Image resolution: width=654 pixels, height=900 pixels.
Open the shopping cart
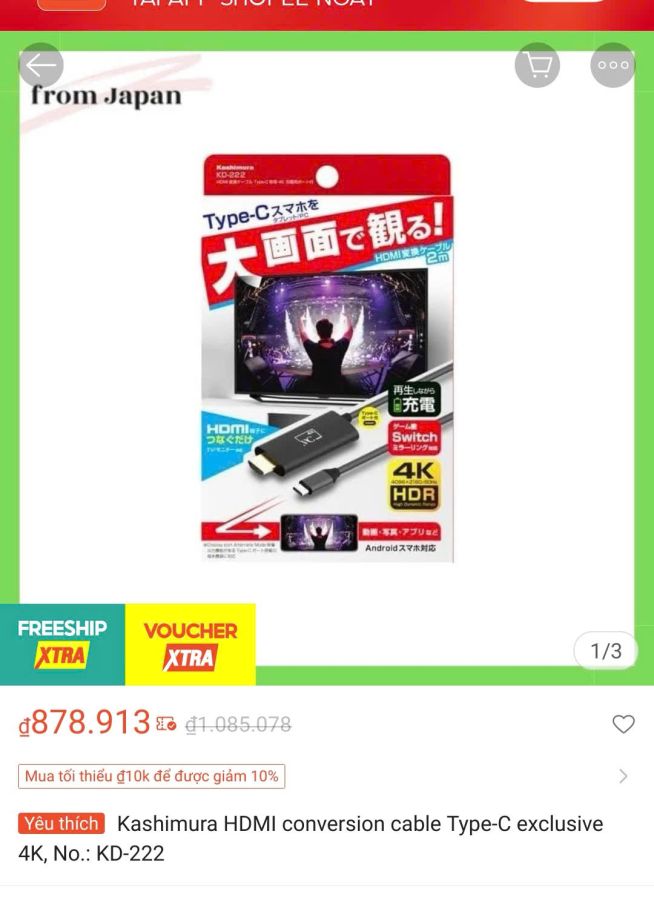click(538, 66)
